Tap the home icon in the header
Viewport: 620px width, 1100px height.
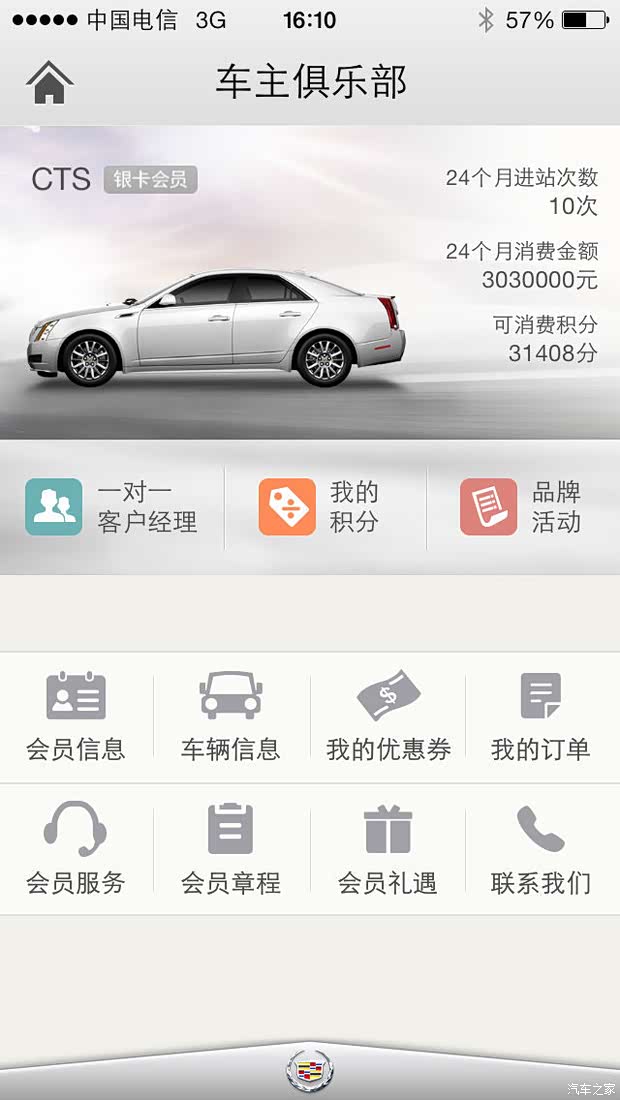click(50, 83)
